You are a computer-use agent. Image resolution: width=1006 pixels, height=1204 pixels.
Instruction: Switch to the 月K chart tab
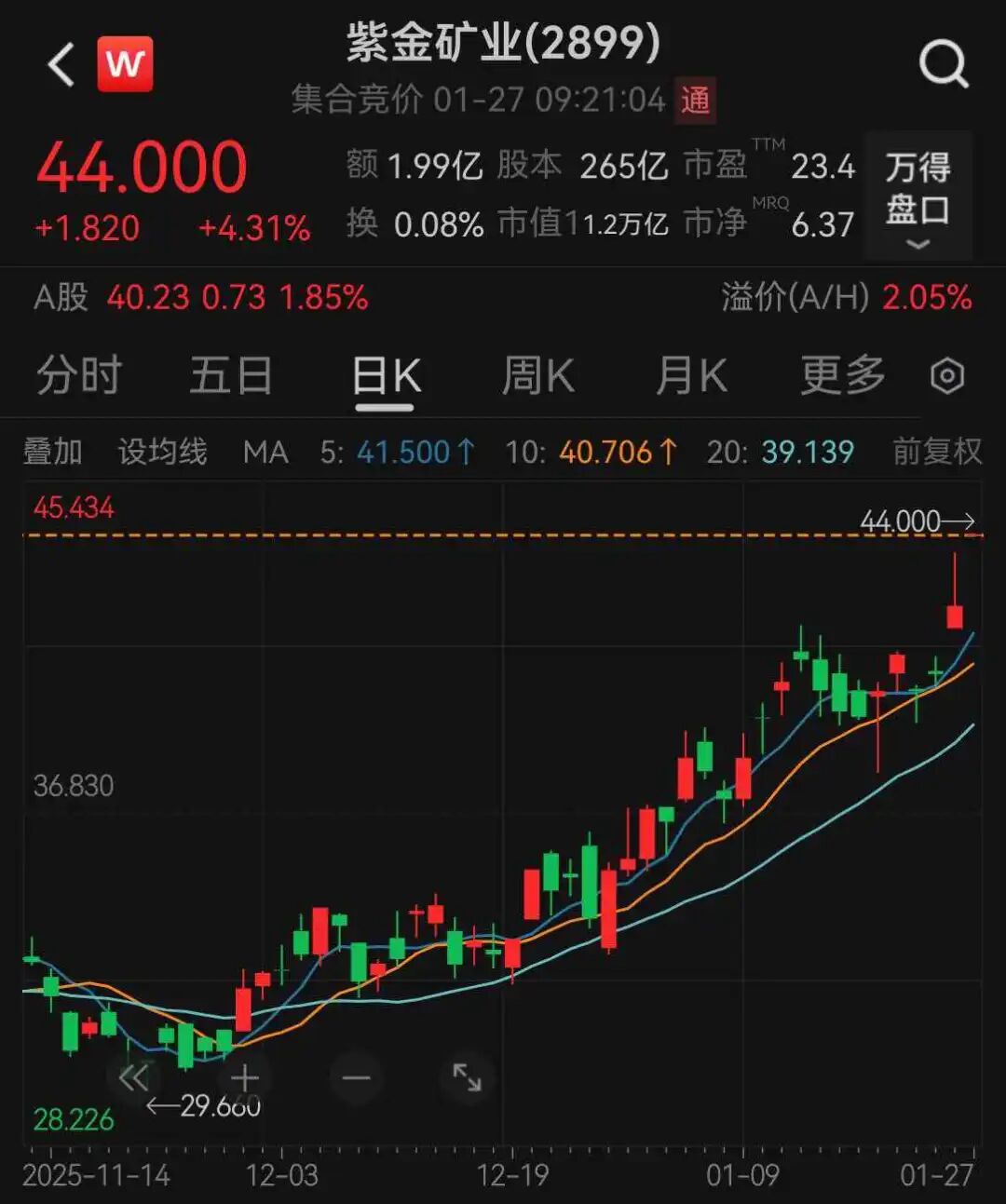690,376
